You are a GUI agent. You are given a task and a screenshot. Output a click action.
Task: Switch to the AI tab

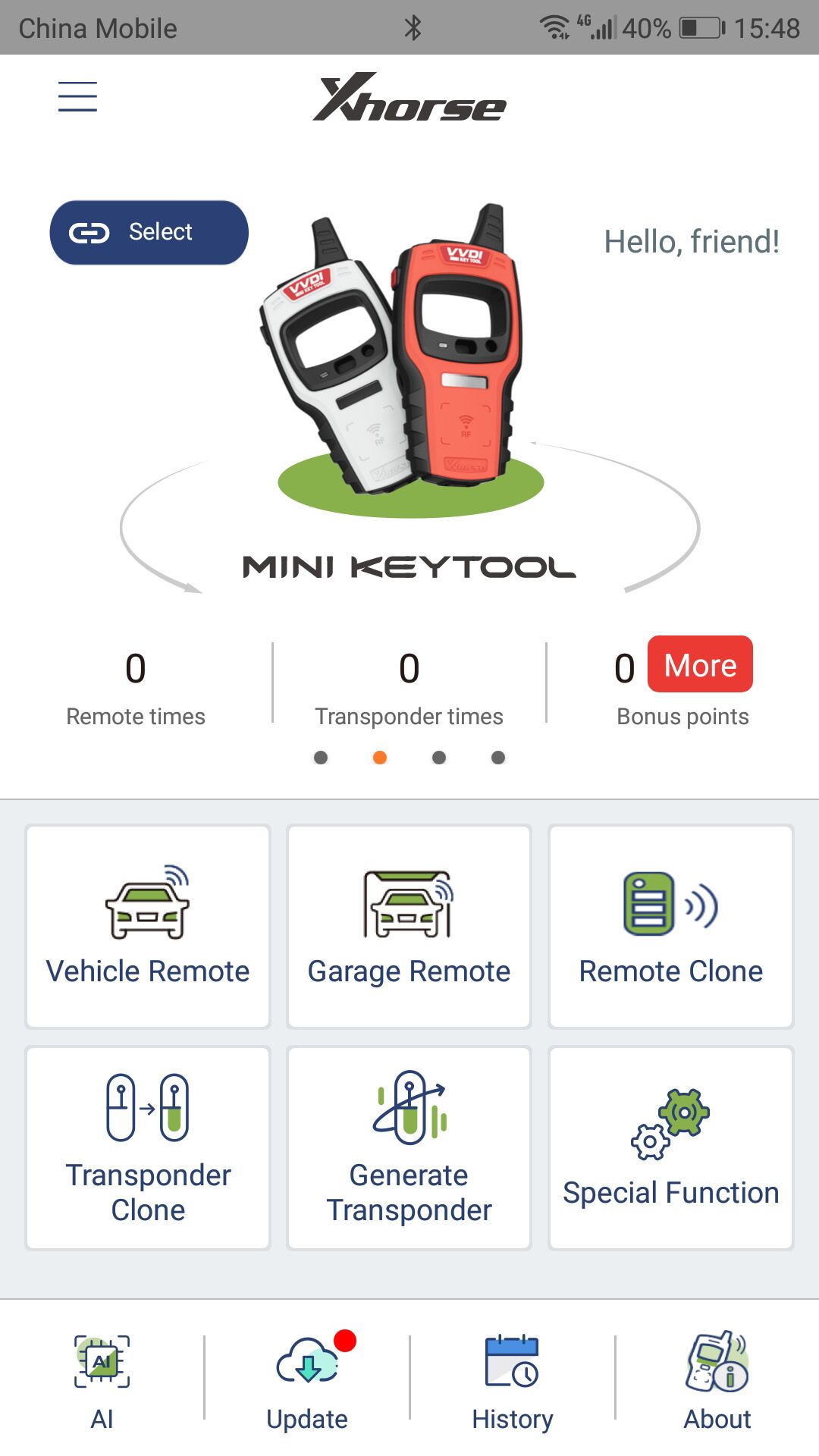(102, 1380)
